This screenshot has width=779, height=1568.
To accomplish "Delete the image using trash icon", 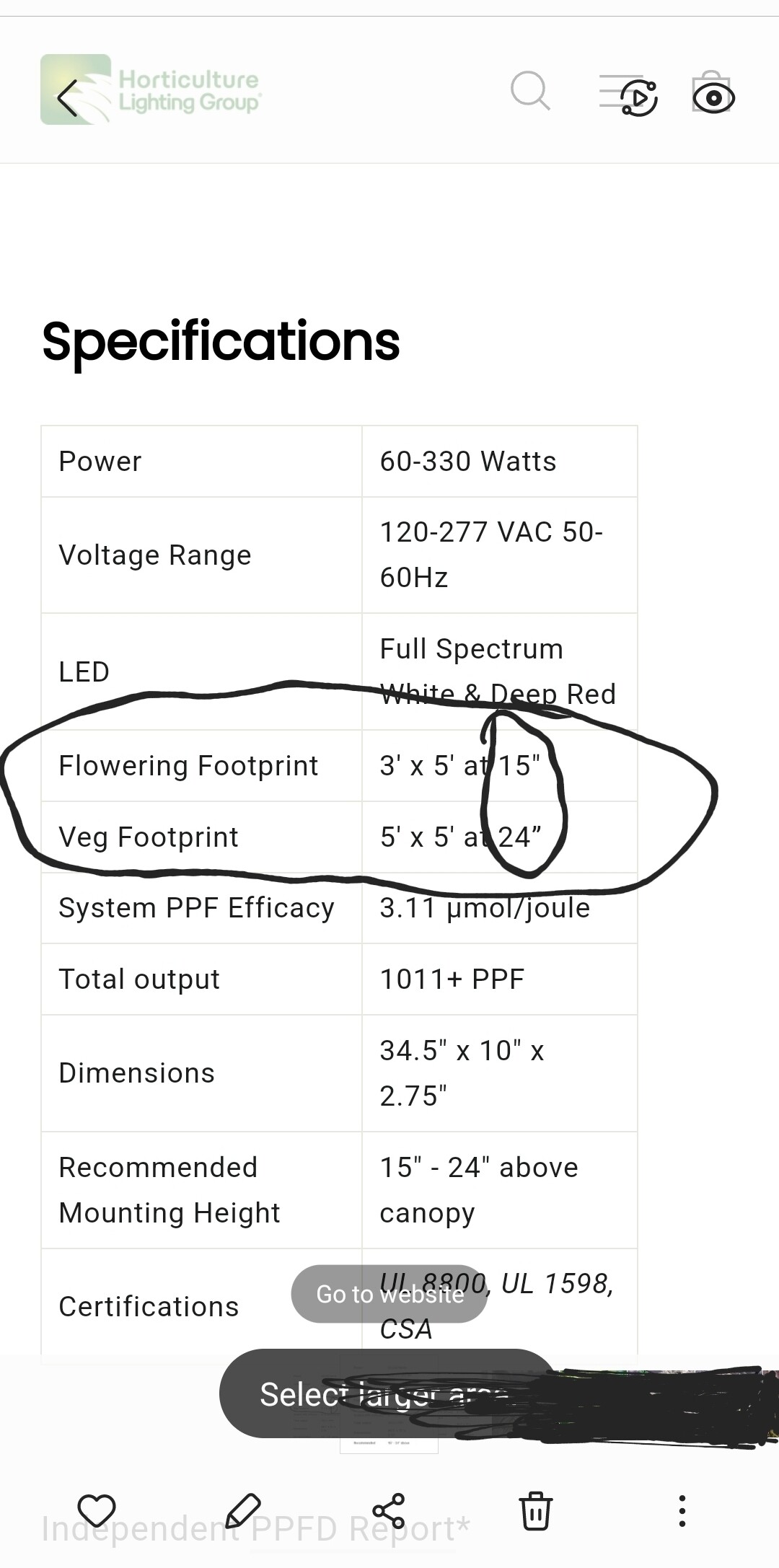I will (535, 1510).
